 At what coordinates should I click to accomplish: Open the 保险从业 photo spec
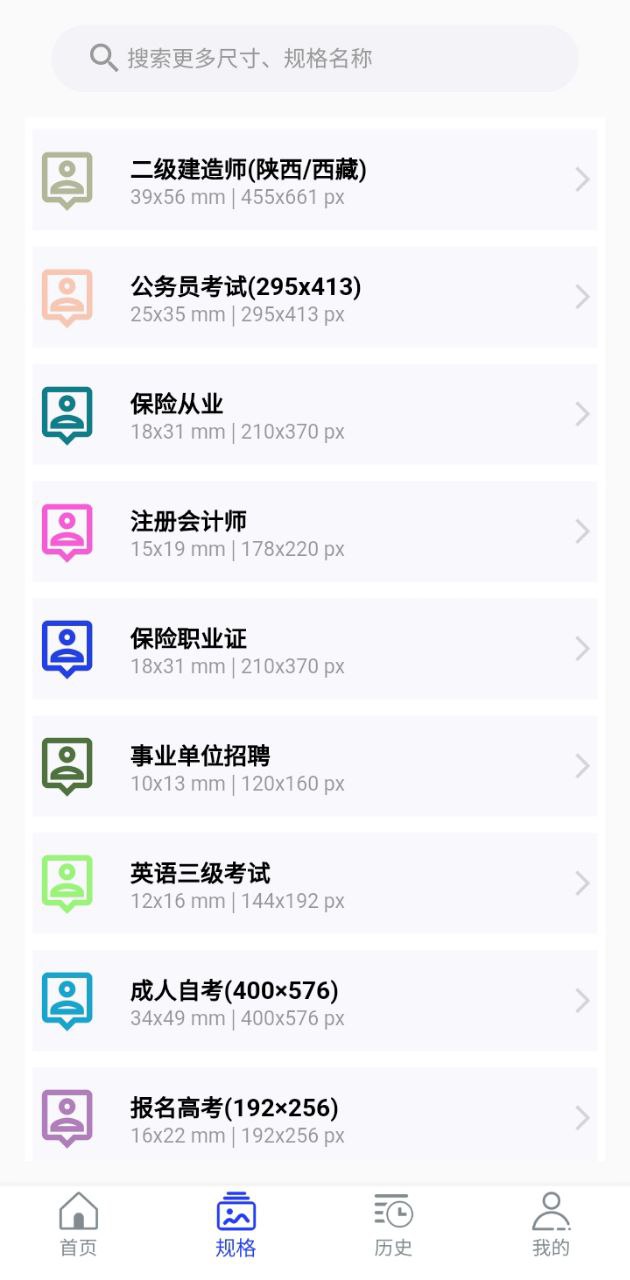tap(314, 414)
